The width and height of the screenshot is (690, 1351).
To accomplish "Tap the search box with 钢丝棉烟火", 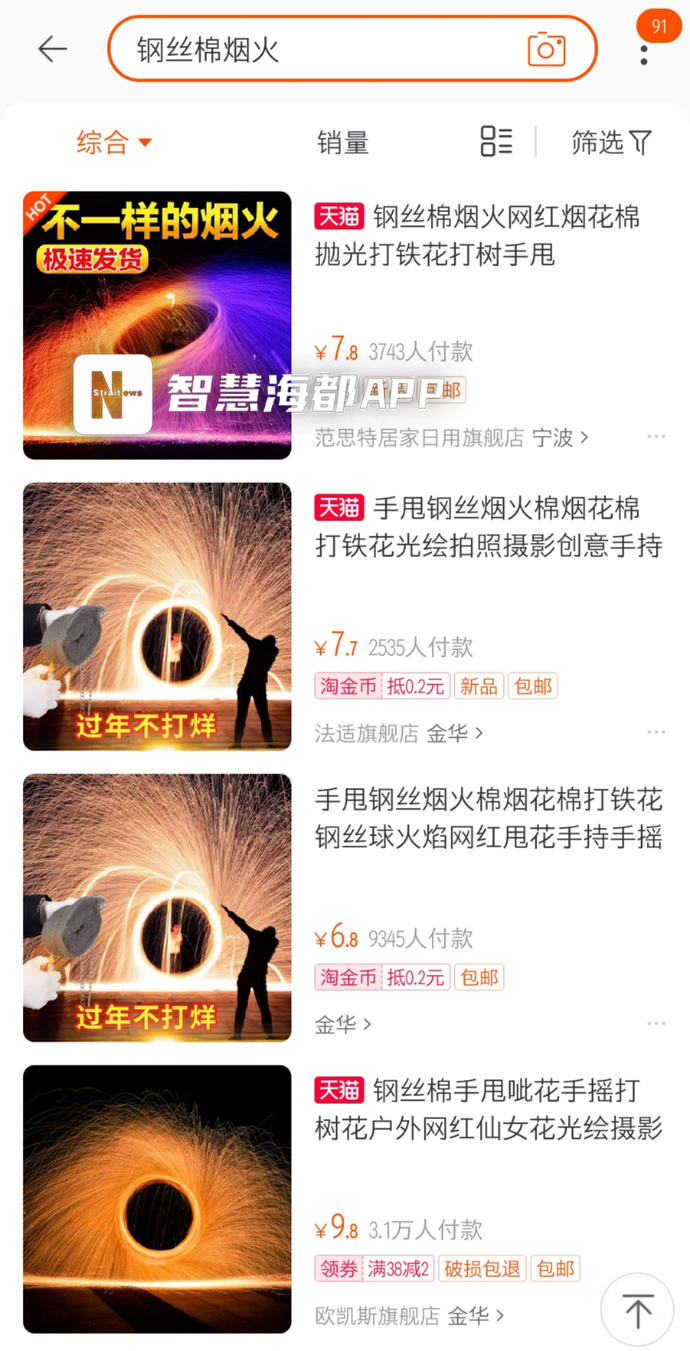I will tap(320, 49).
